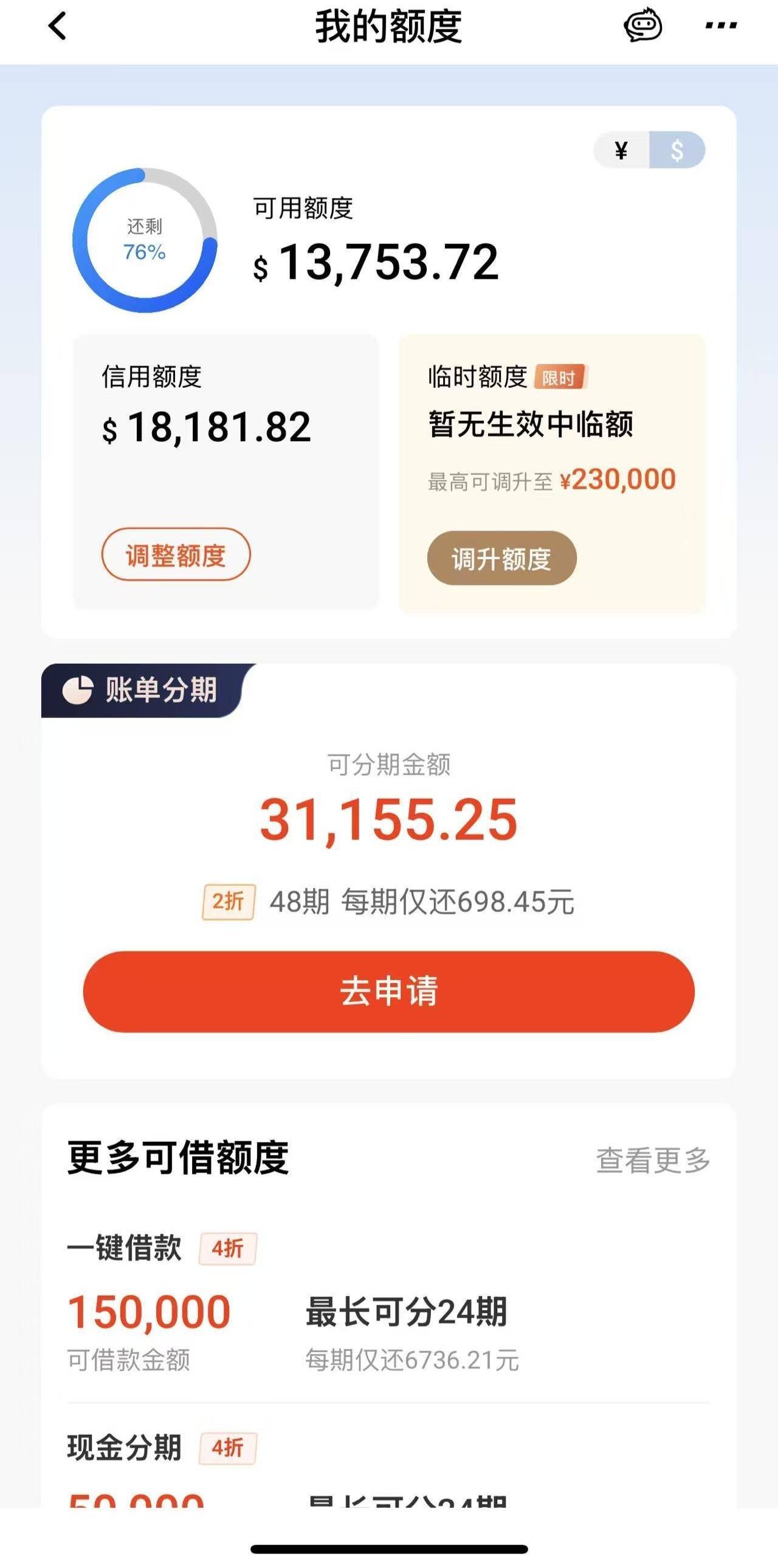The width and height of the screenshot is (778, 1568).
Task: Tap the 调整额度 button
Action: coord(176,554)
